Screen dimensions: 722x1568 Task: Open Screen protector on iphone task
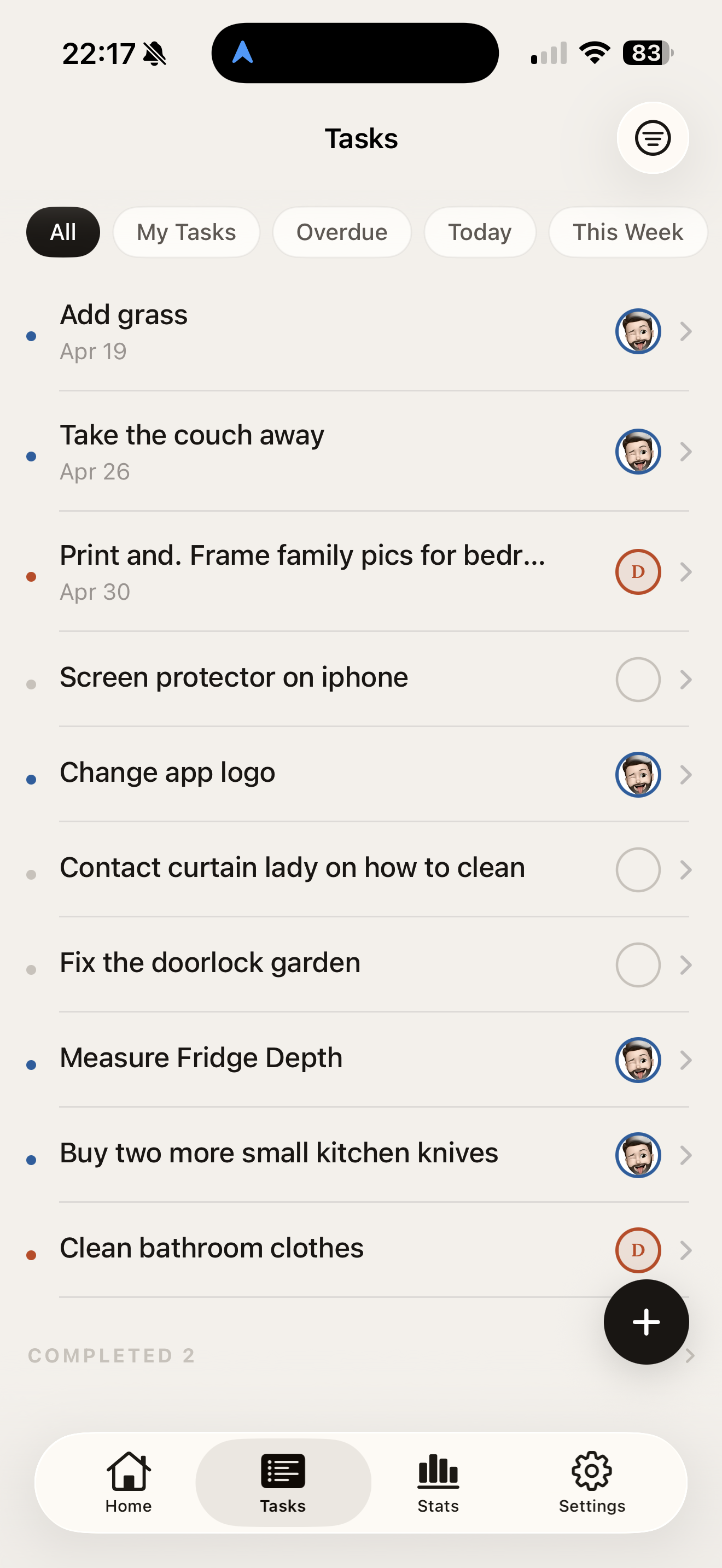point(304,678)
